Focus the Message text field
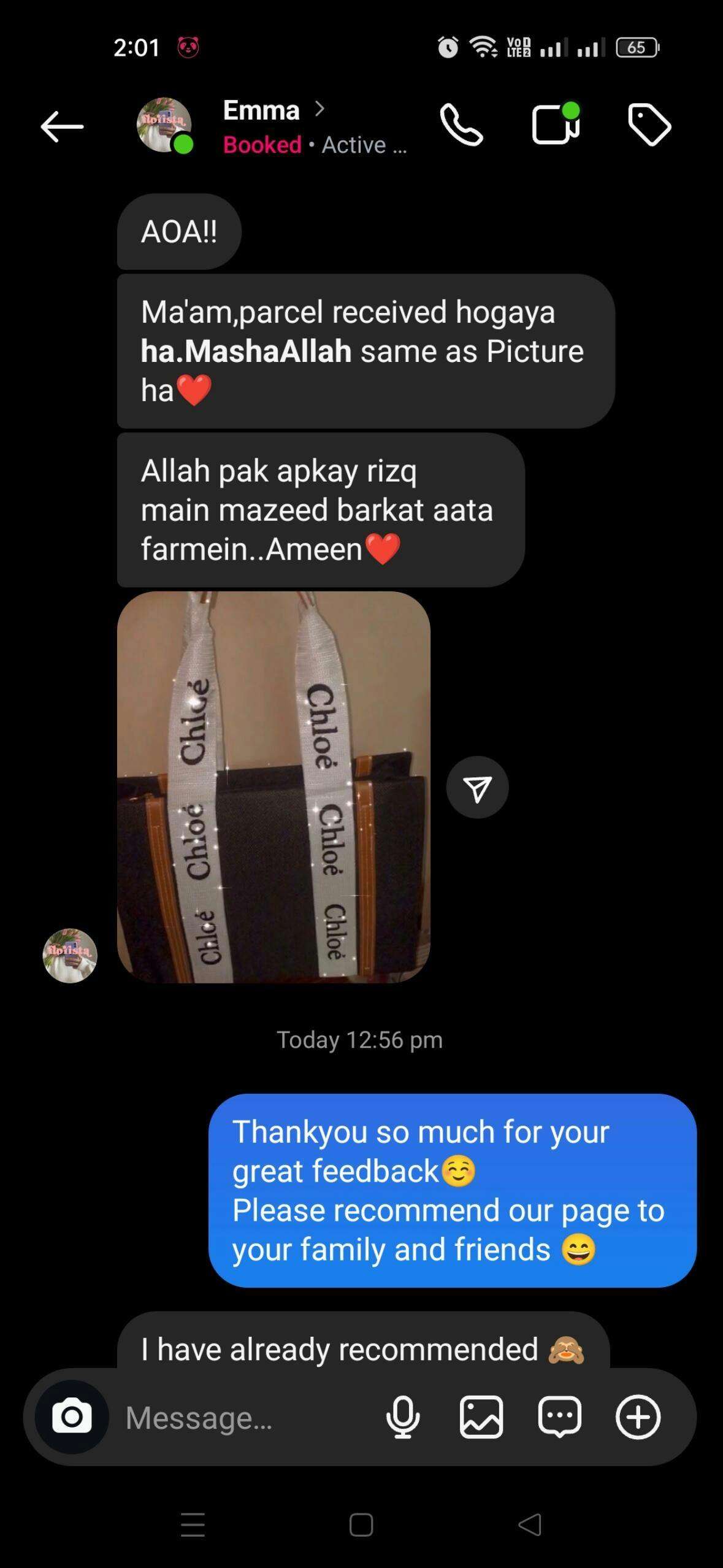 pos(245,1418)
